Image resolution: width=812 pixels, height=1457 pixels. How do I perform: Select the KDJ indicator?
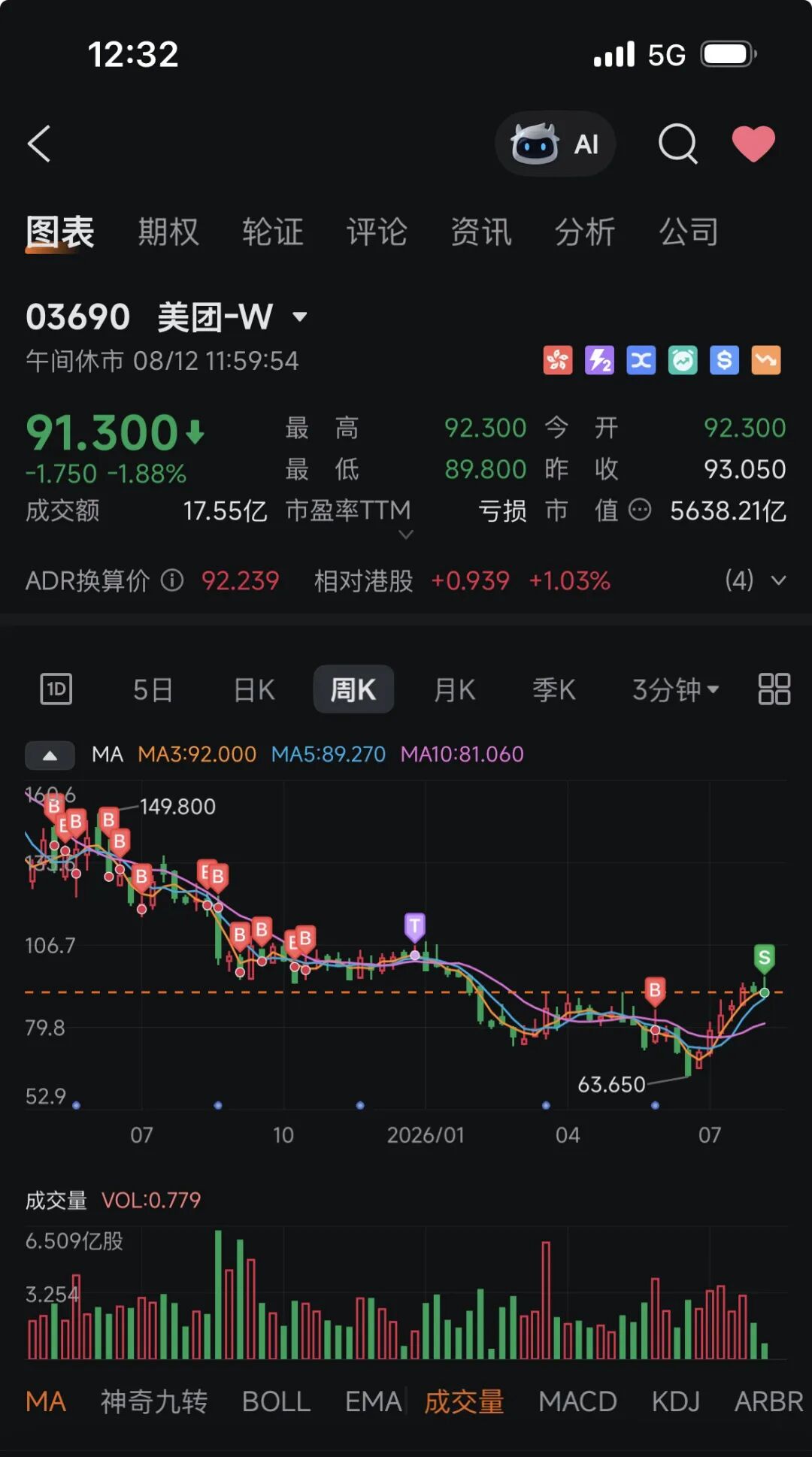tap(675, 1402)
